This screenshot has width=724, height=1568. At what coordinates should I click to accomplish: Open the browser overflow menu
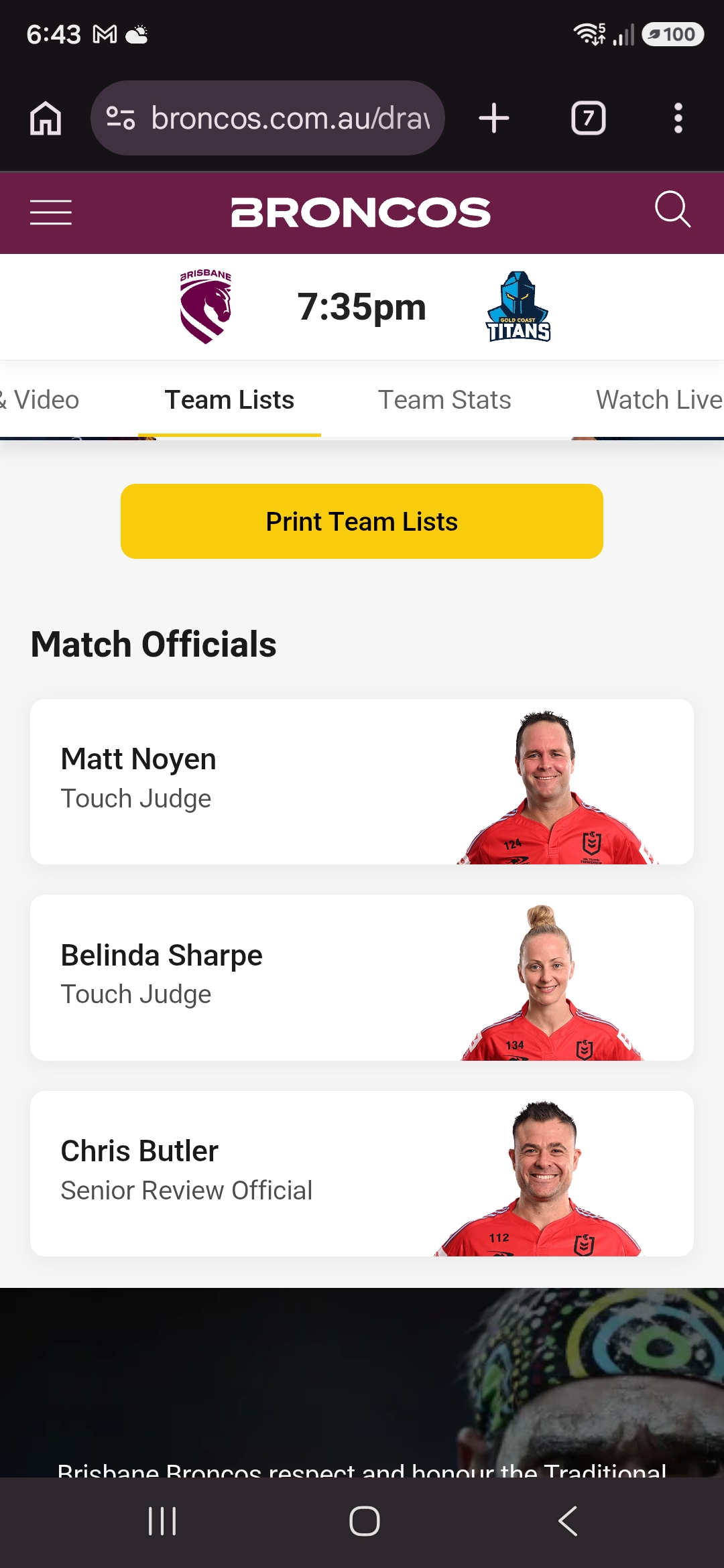(678, 118)
